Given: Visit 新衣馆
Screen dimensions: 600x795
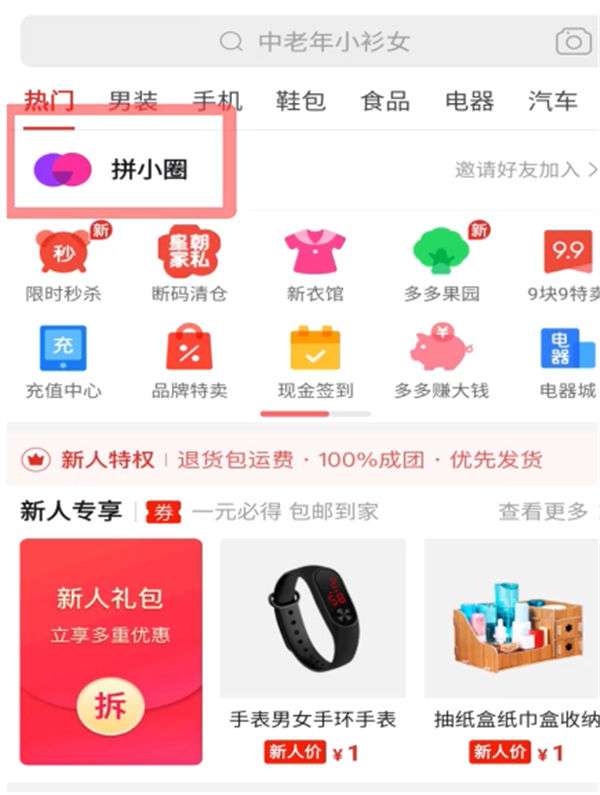Looking at the screenshot, I should click(314, 262).
